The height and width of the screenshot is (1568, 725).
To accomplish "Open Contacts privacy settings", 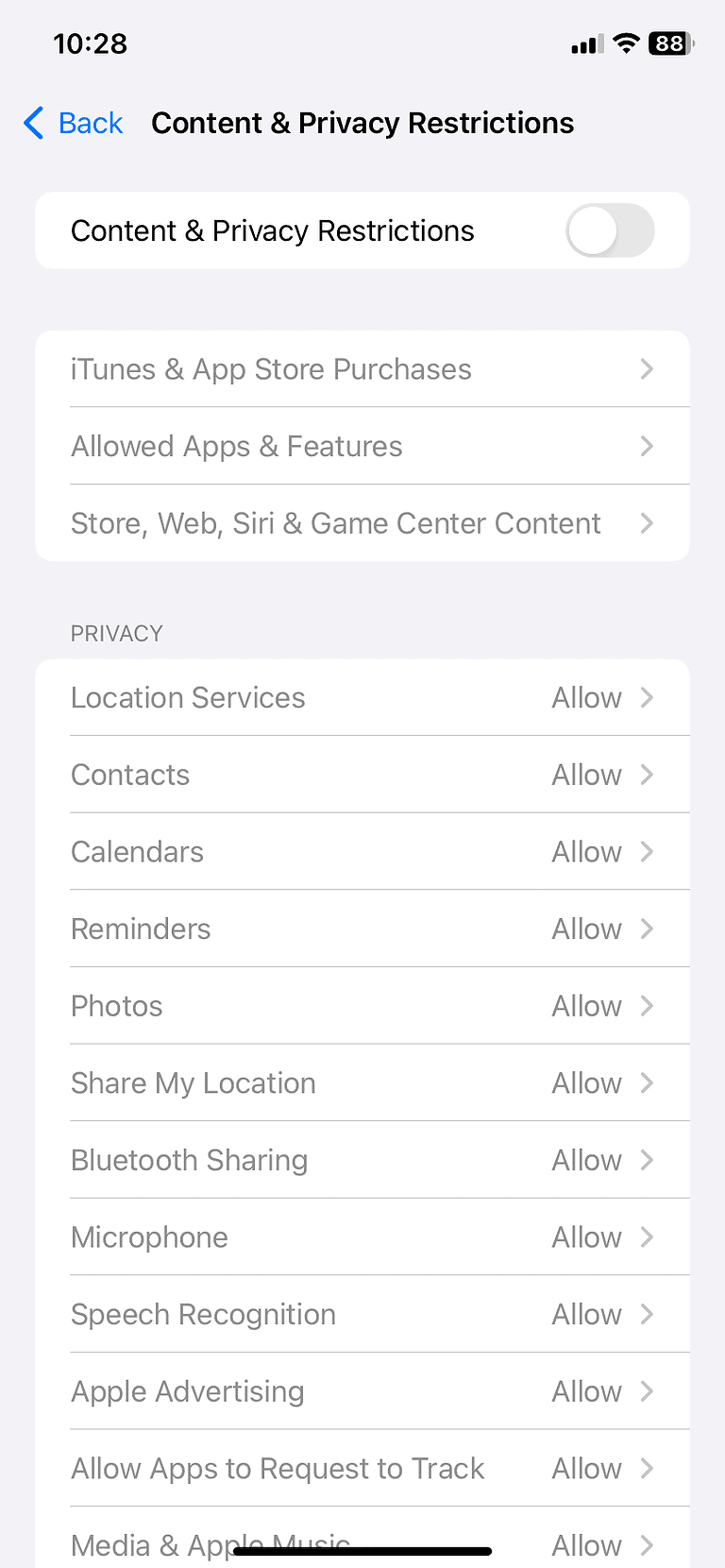I will (362, 775).
